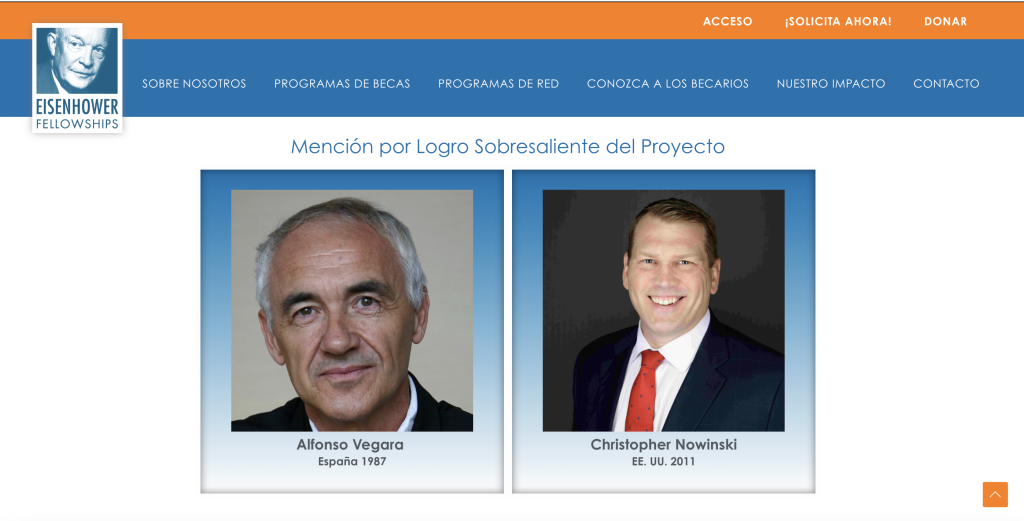Open Programas de Red
This screenshot has width=1024, height=521.
[498, 84]
